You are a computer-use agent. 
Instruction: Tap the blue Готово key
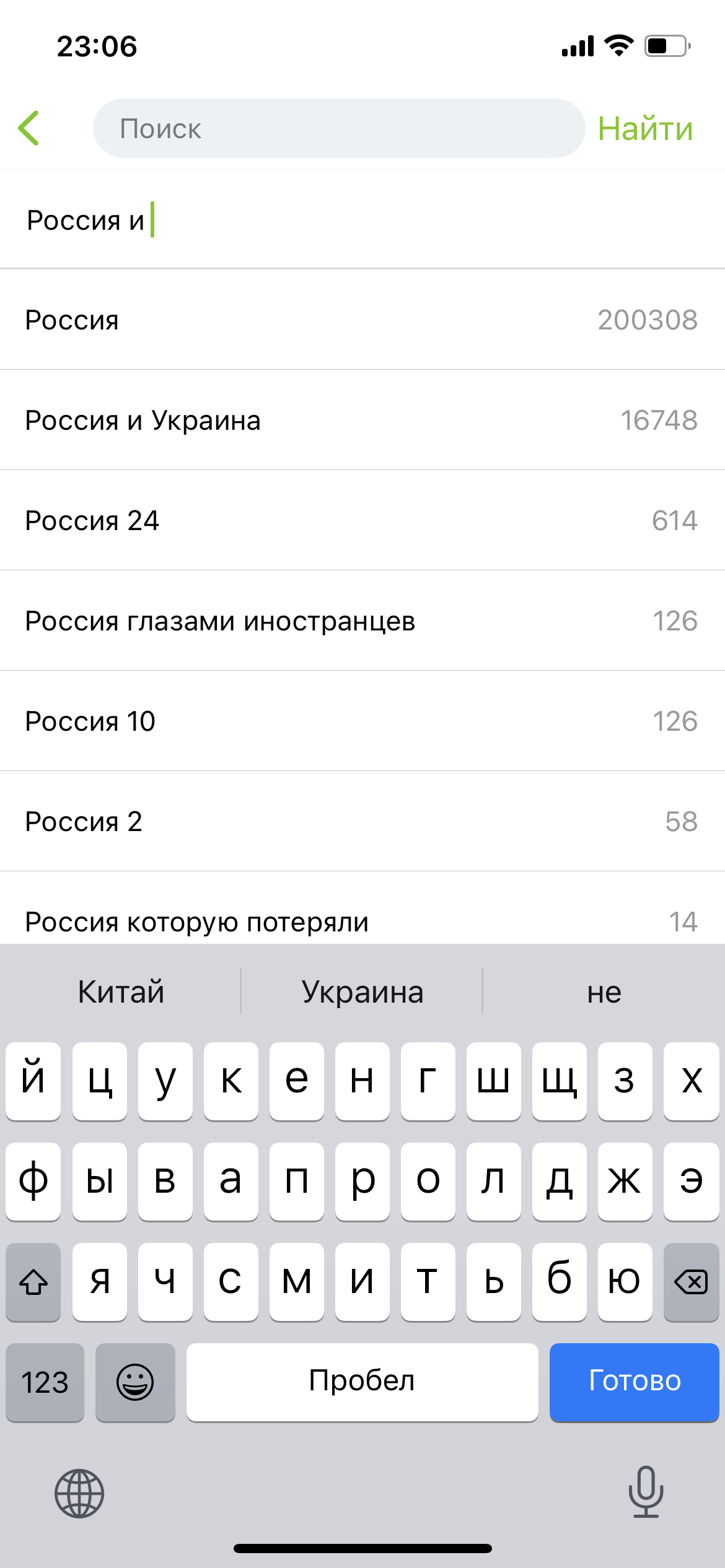pos(634,1381)
